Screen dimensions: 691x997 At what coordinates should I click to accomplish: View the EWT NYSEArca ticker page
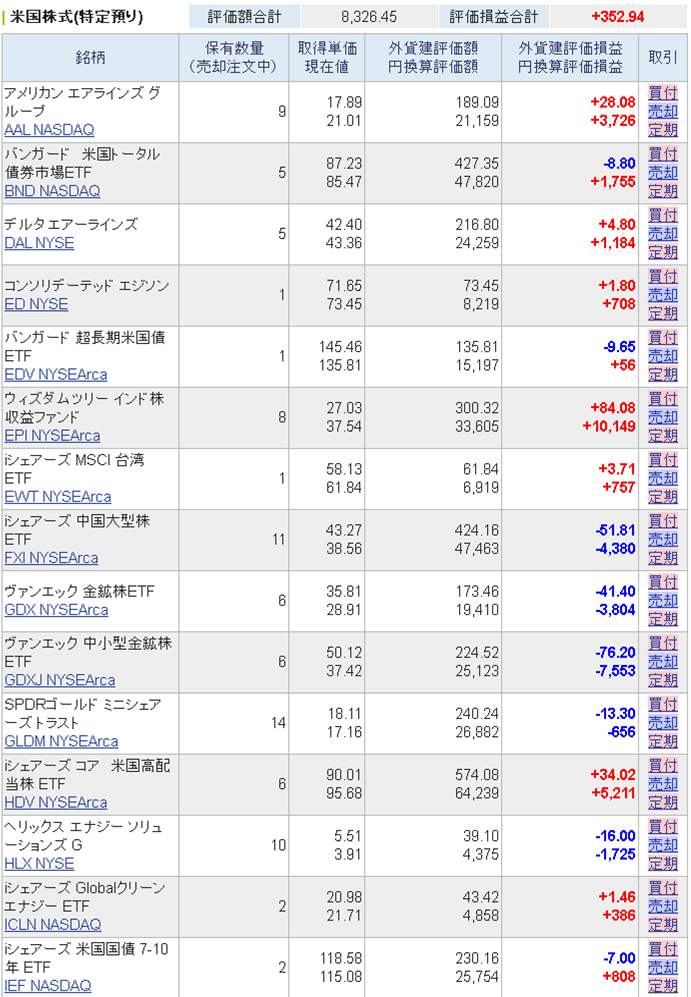pos(58,496)
